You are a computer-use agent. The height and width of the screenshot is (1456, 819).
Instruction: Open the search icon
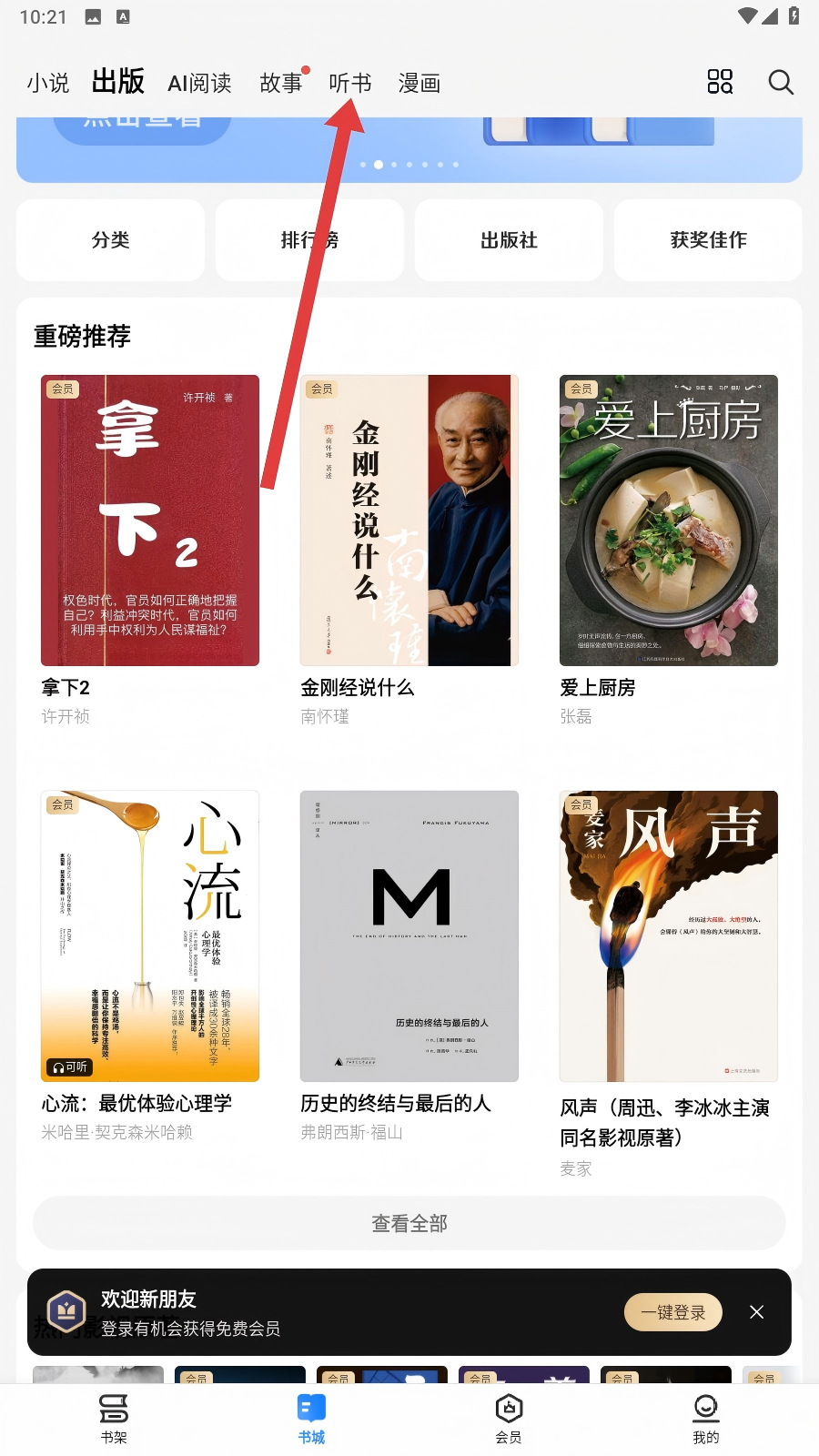(780, 83)
